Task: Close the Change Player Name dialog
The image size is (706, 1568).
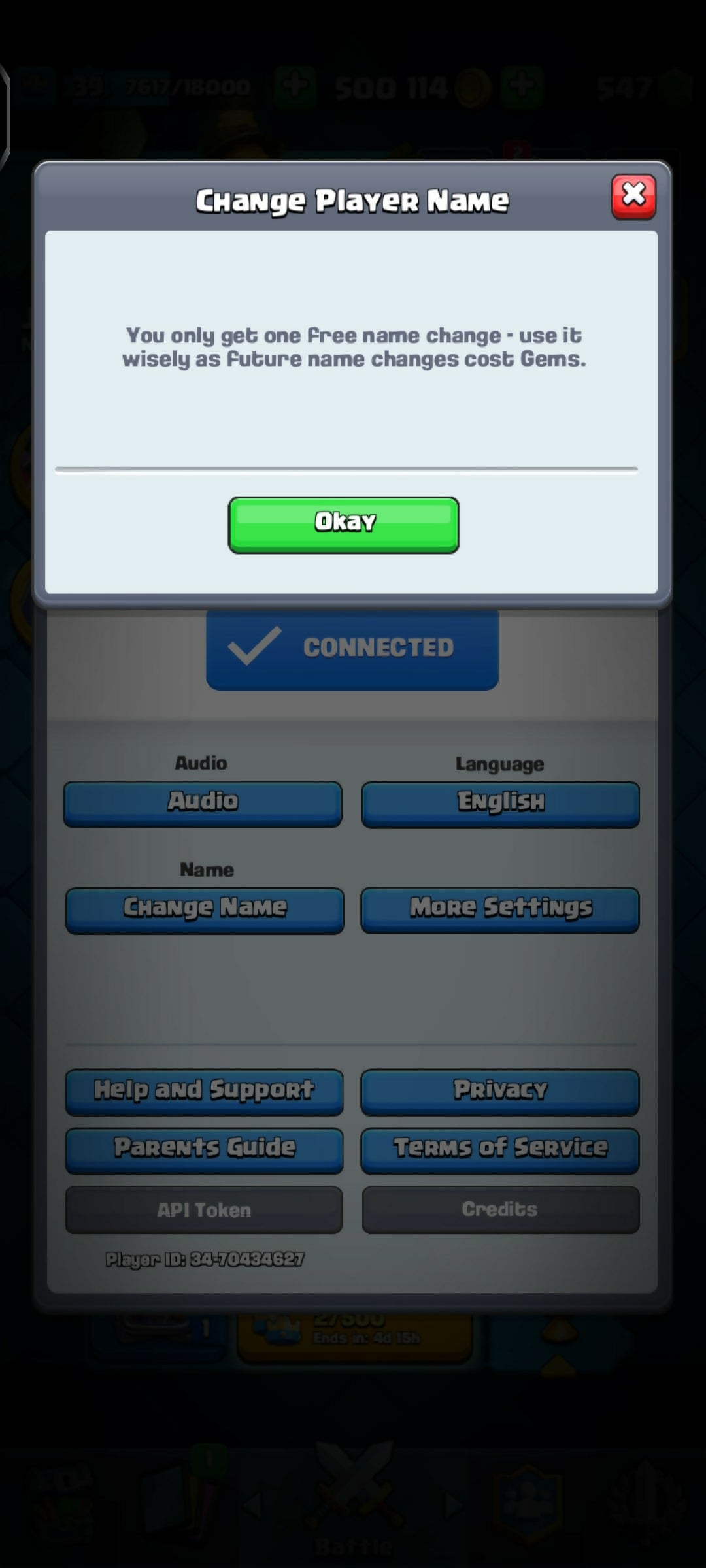Action: (x=633, y=196)
